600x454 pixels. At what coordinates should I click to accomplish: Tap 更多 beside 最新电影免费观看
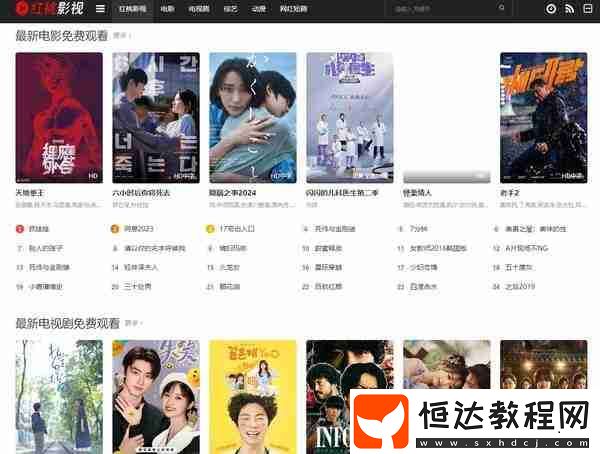pyautogui.click(x=121, y=35)
